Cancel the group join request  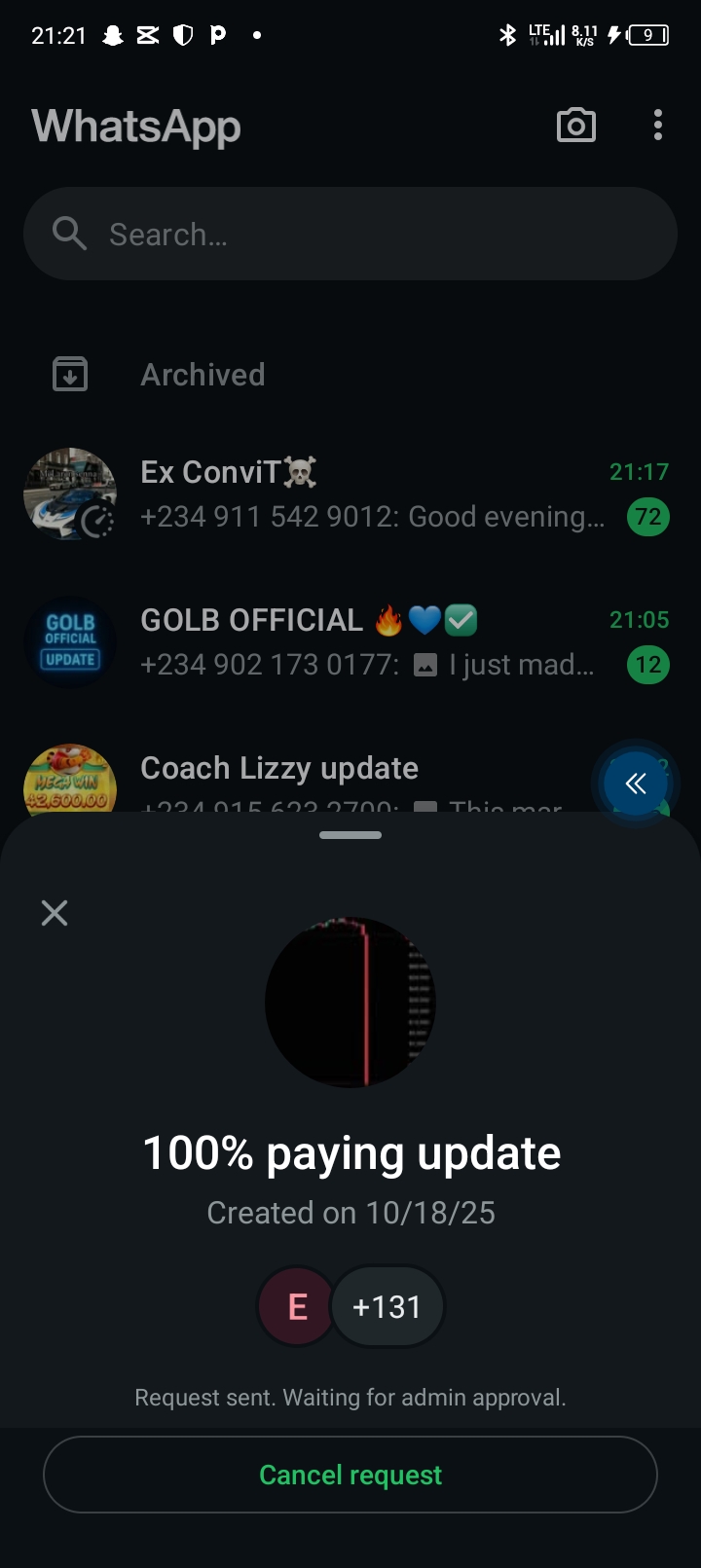(350, 1475)
